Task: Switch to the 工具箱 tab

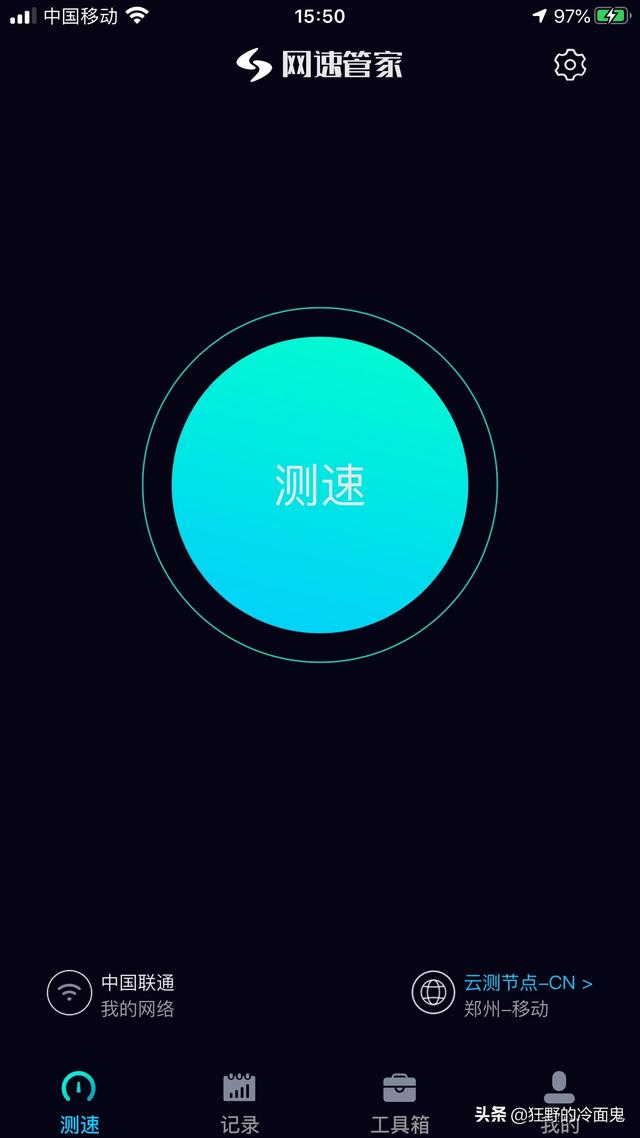Action: (x=399, y=1102)
